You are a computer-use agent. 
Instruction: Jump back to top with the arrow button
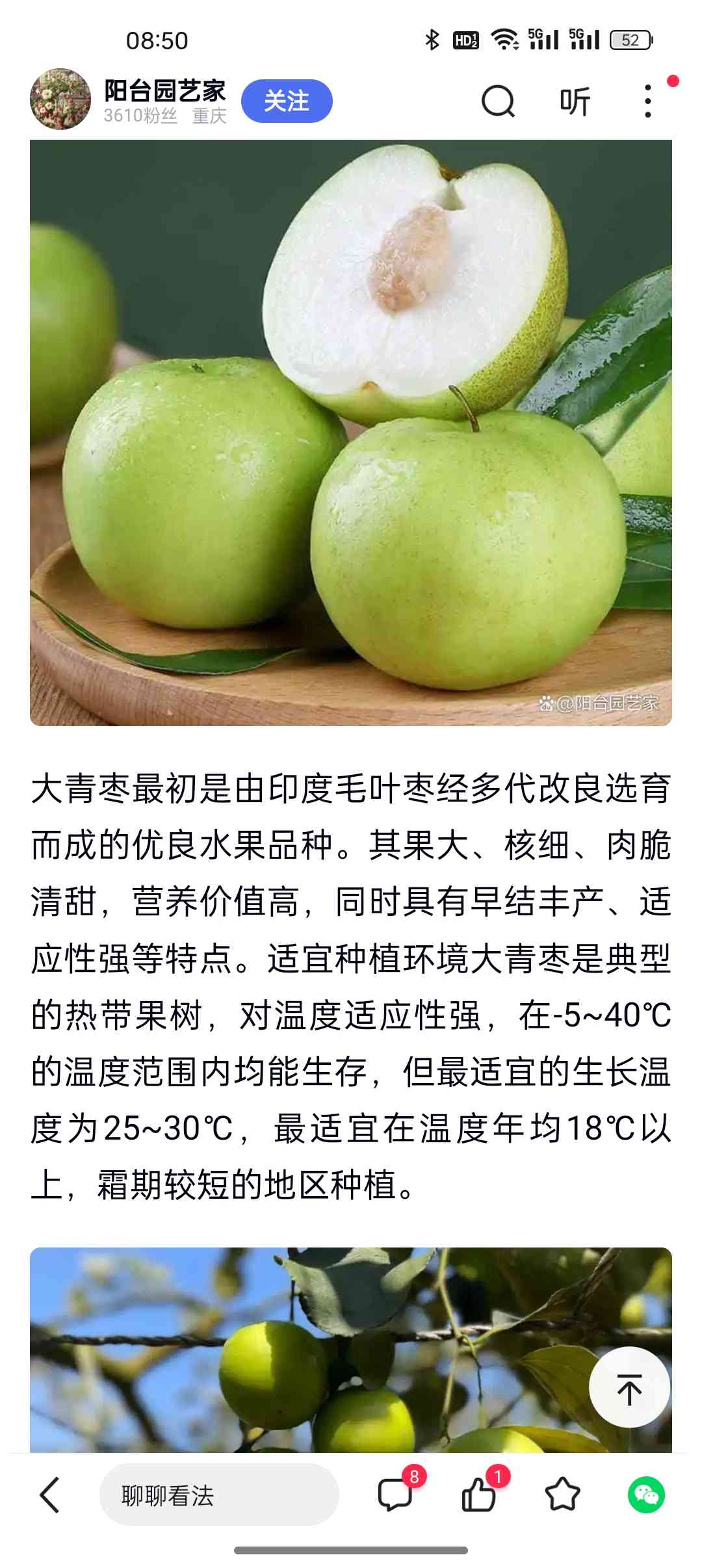tap(629, 1387)
